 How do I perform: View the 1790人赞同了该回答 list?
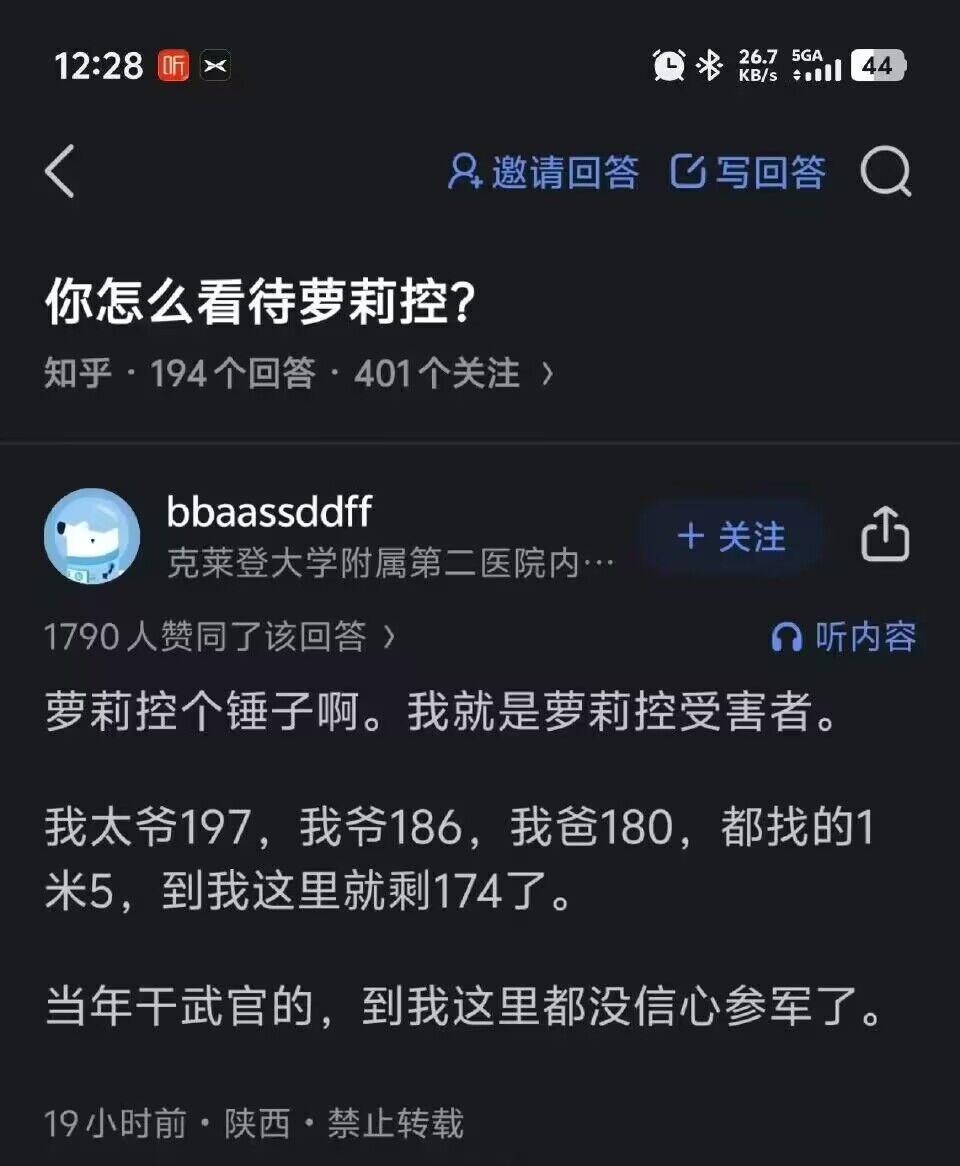click(220, 637)
